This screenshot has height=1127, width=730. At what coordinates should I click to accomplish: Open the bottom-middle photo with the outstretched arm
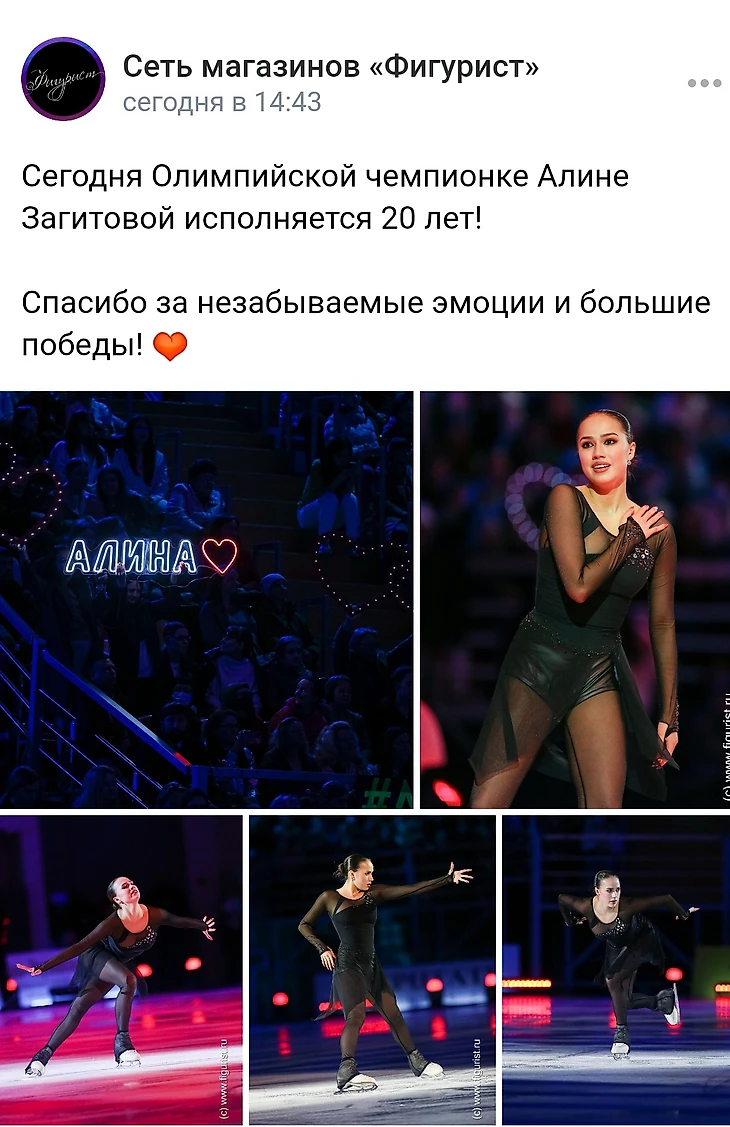(372, 969)
